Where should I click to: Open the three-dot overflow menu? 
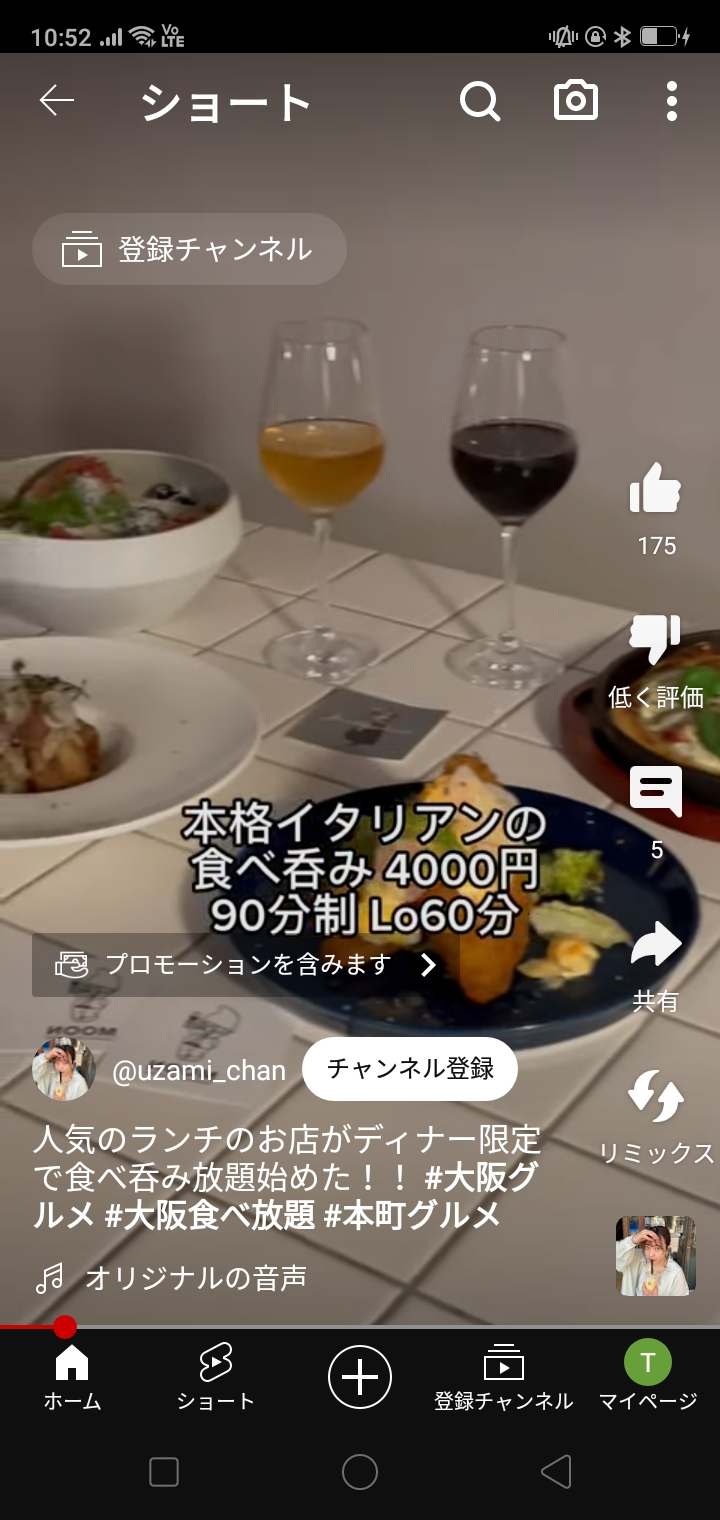tap(671, 101)
